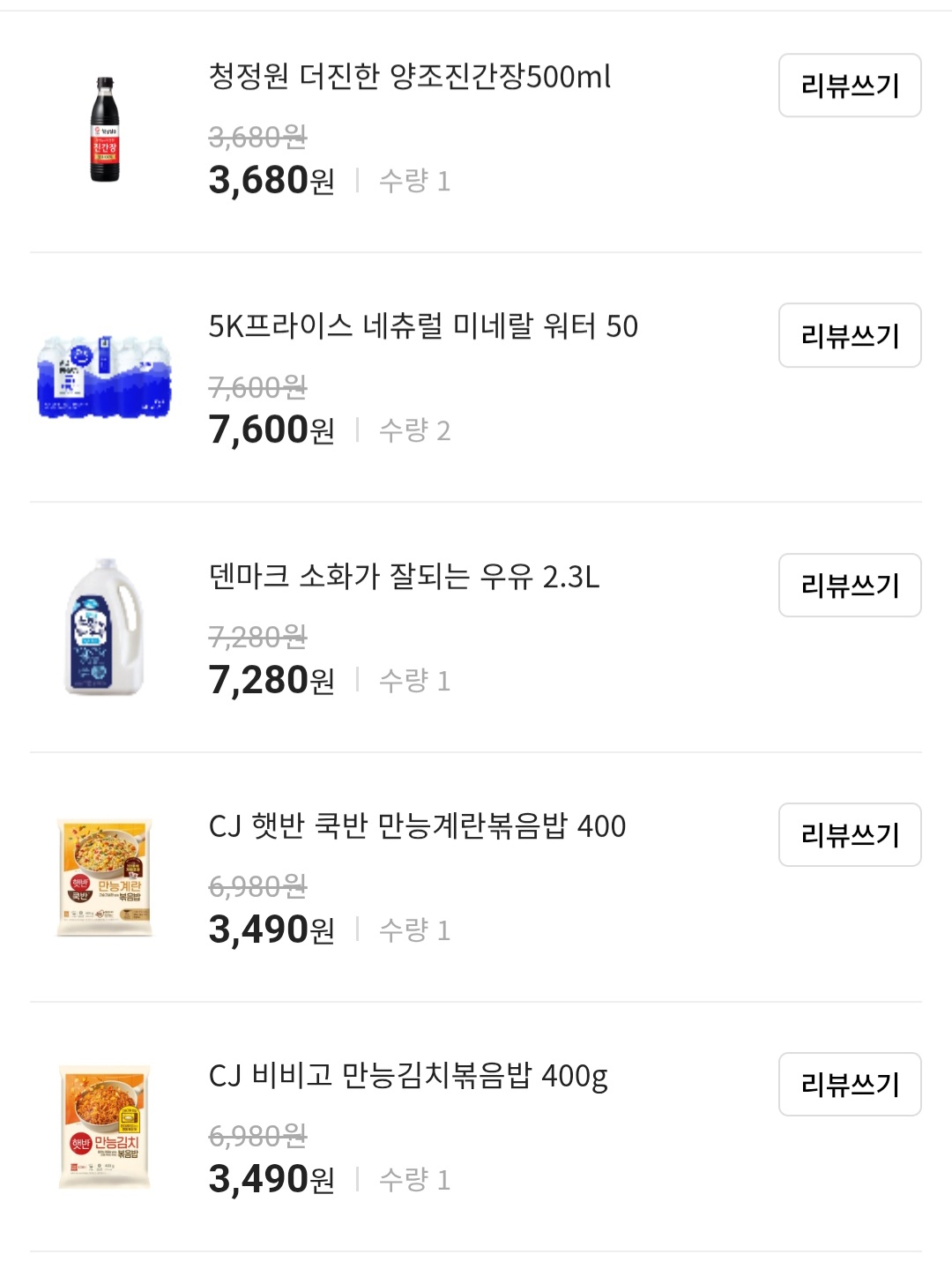Select product name CJ 비비고 만능김치볶음밥 400g
Screen dimensions: 952x1269
[410, 1076]
